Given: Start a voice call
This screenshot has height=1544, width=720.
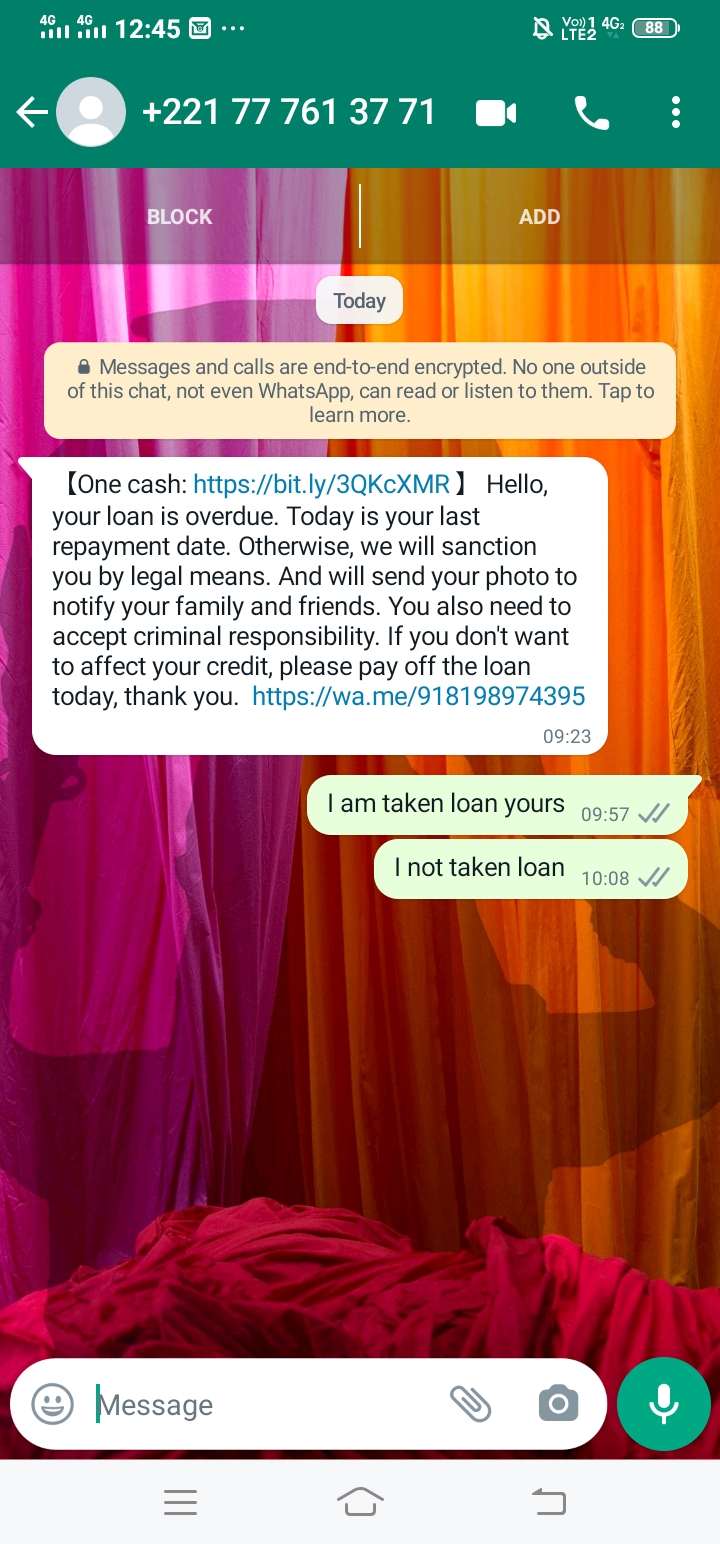Looking at the screenshot, I should (591, 113).
